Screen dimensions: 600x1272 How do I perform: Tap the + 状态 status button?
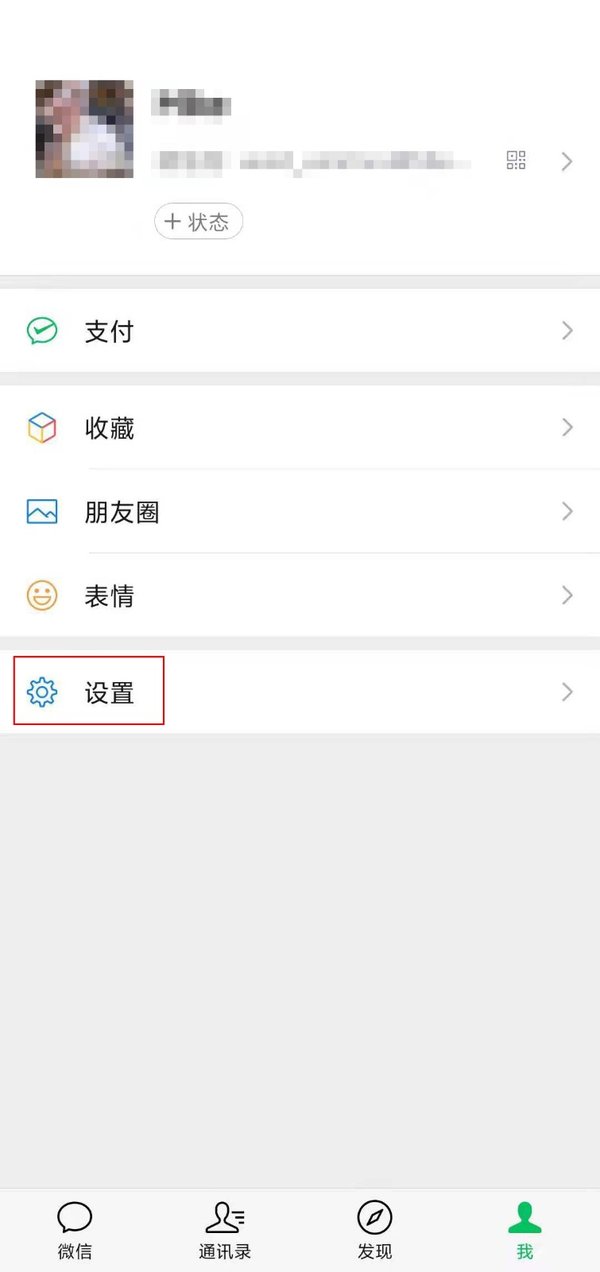coord(198,222)
